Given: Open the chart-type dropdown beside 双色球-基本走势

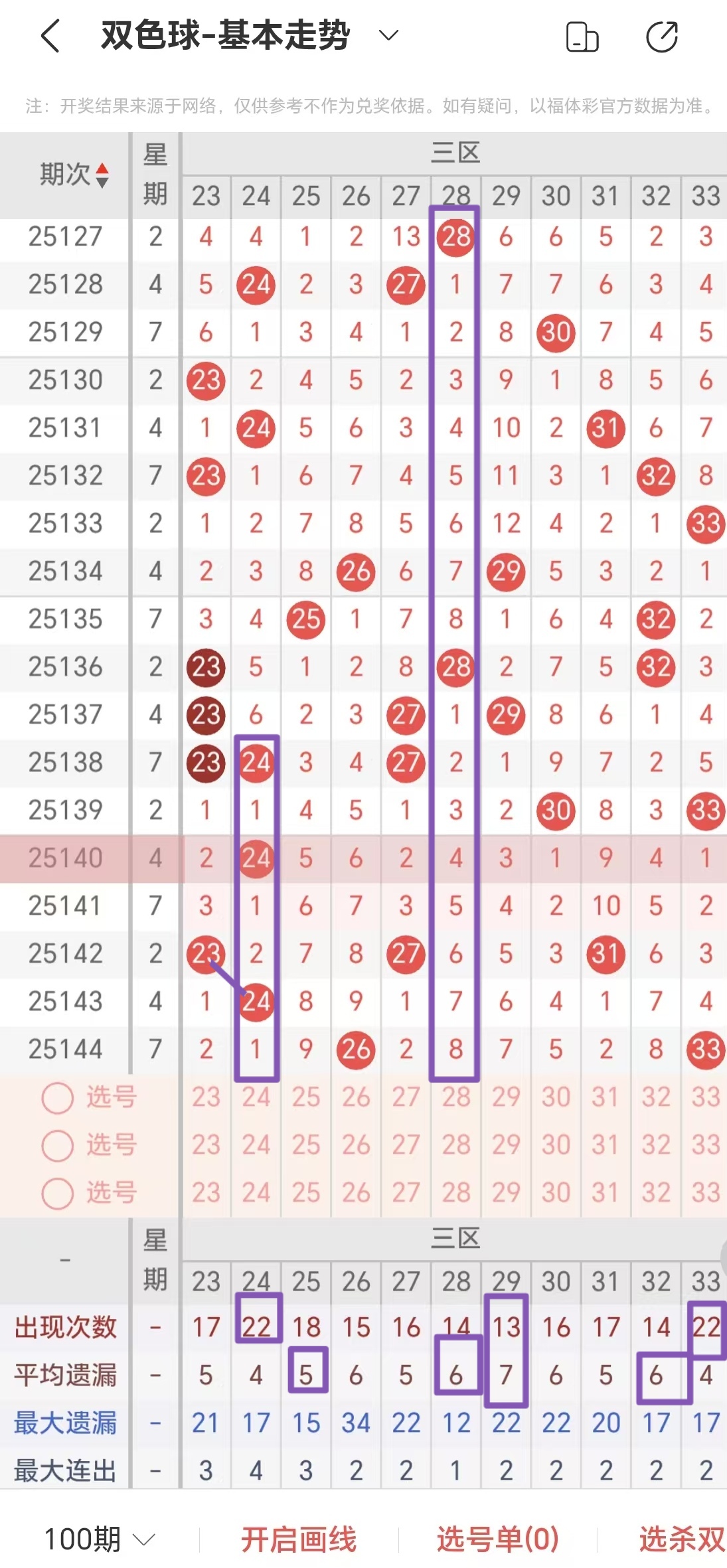Looking at the screenshot, I should point(388,36).
